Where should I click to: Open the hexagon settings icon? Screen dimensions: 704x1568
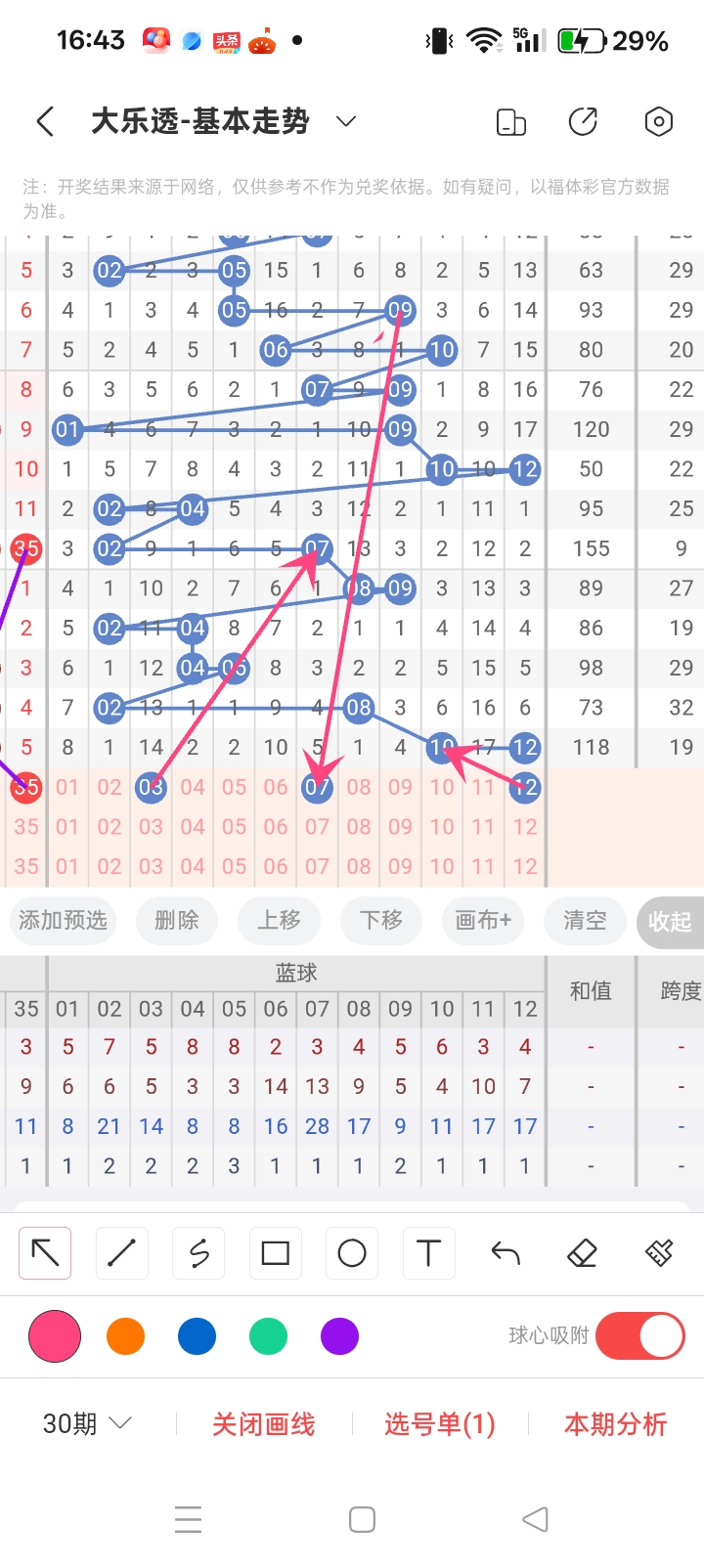coord(658,122)
